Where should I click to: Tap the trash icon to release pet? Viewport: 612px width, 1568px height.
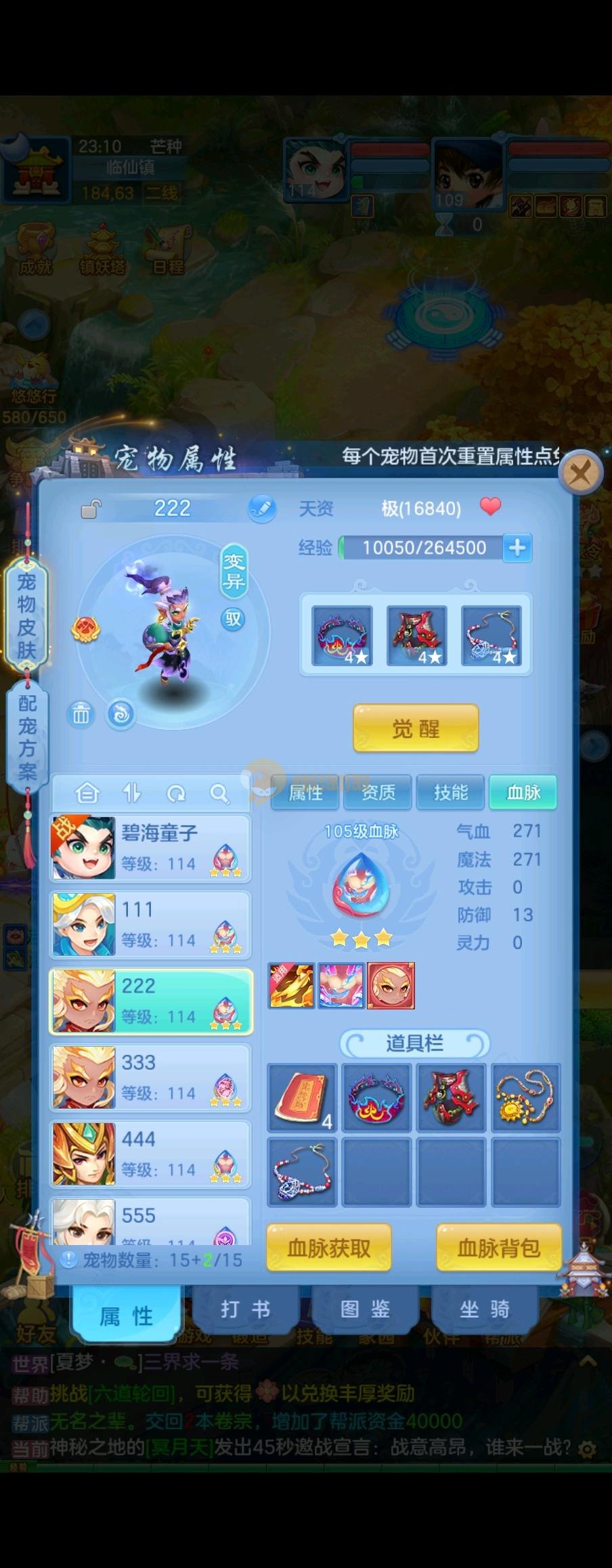pyautogui.click(x=81, y=714)
